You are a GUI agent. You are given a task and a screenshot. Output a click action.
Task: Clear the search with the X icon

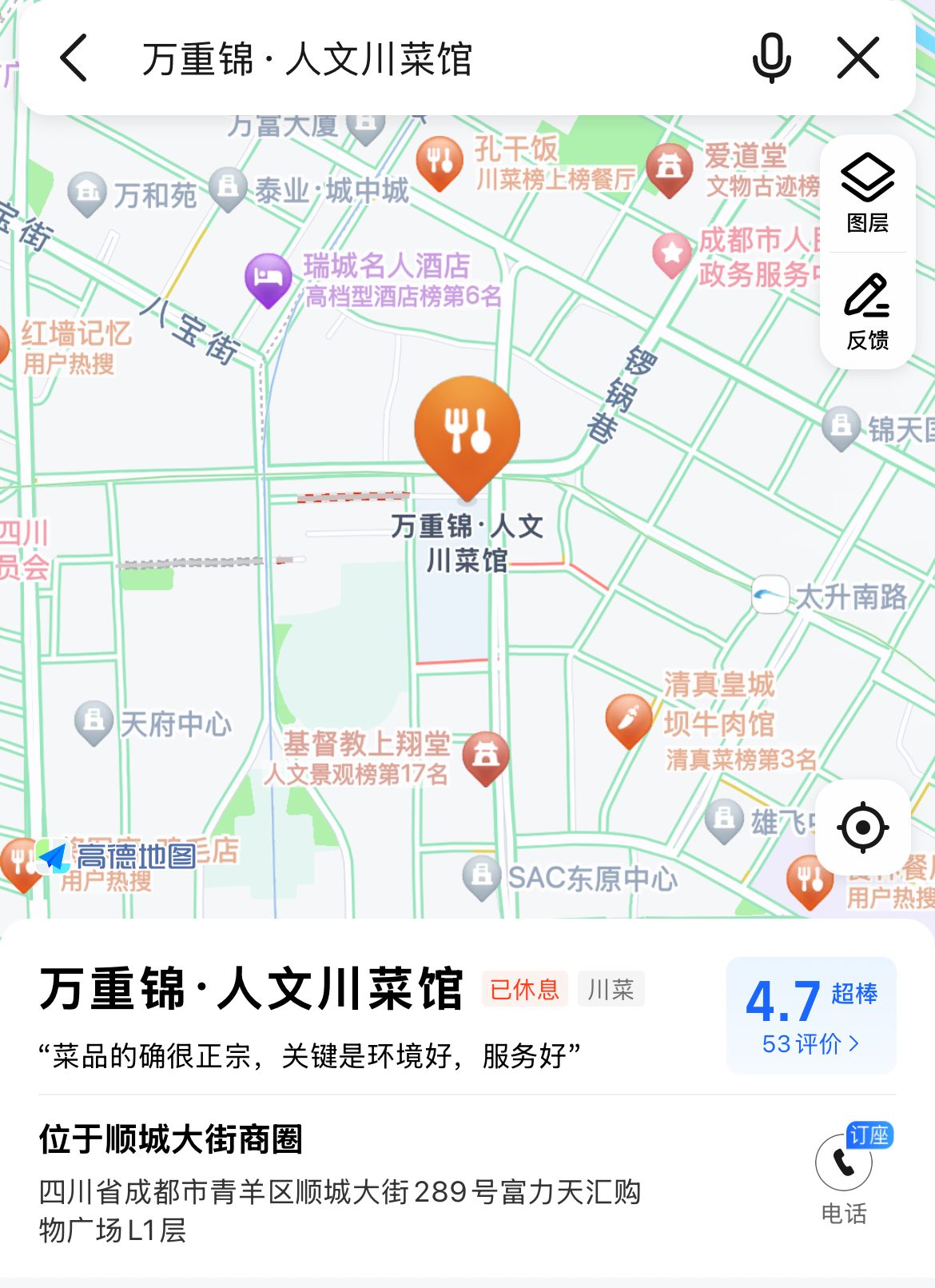[858, 58]
